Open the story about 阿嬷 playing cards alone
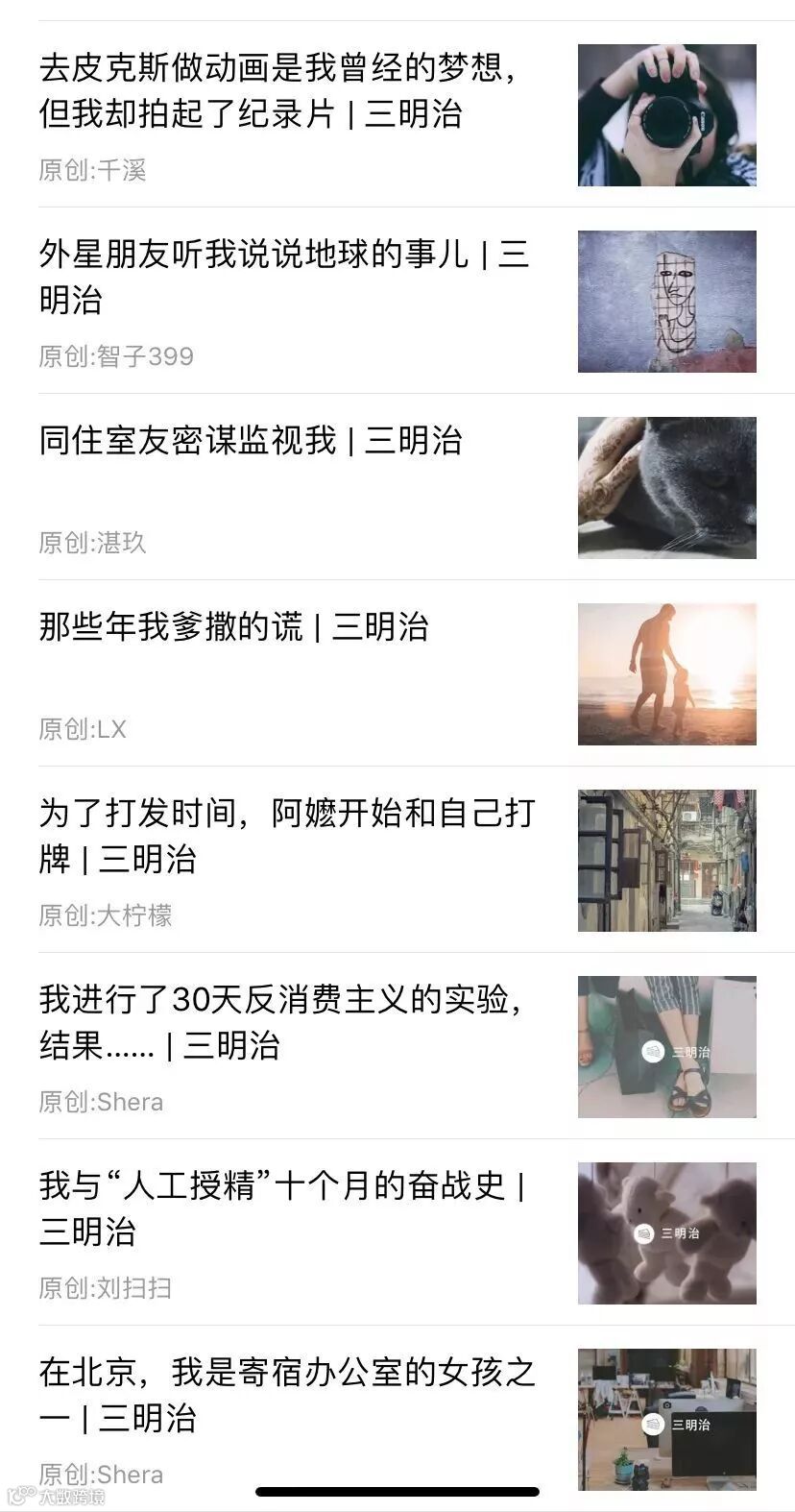 [286, 836]
